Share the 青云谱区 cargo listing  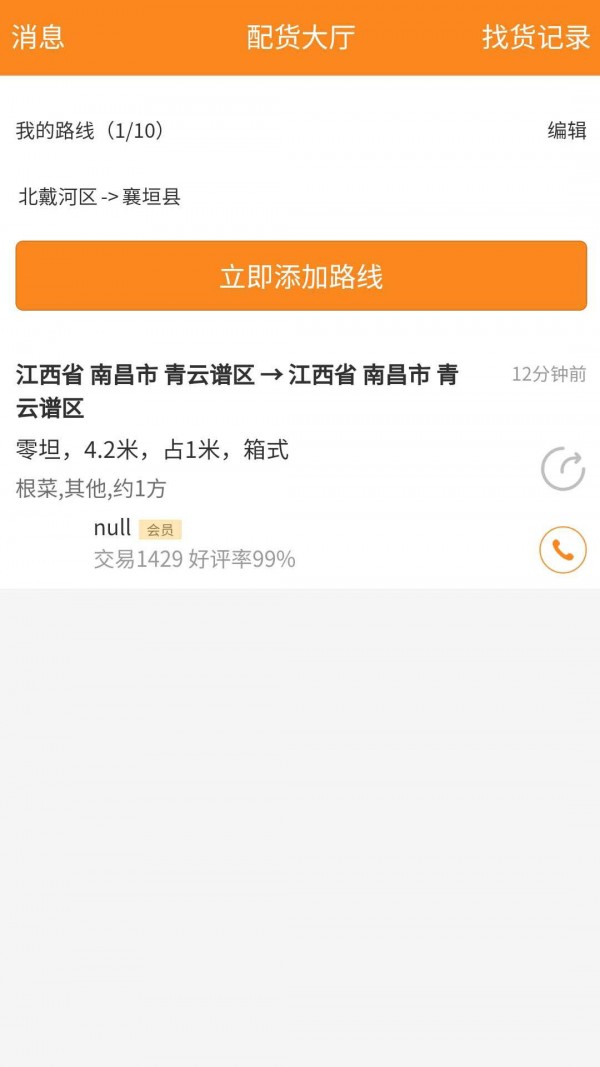pyautogui.click(x=563, y=468)
